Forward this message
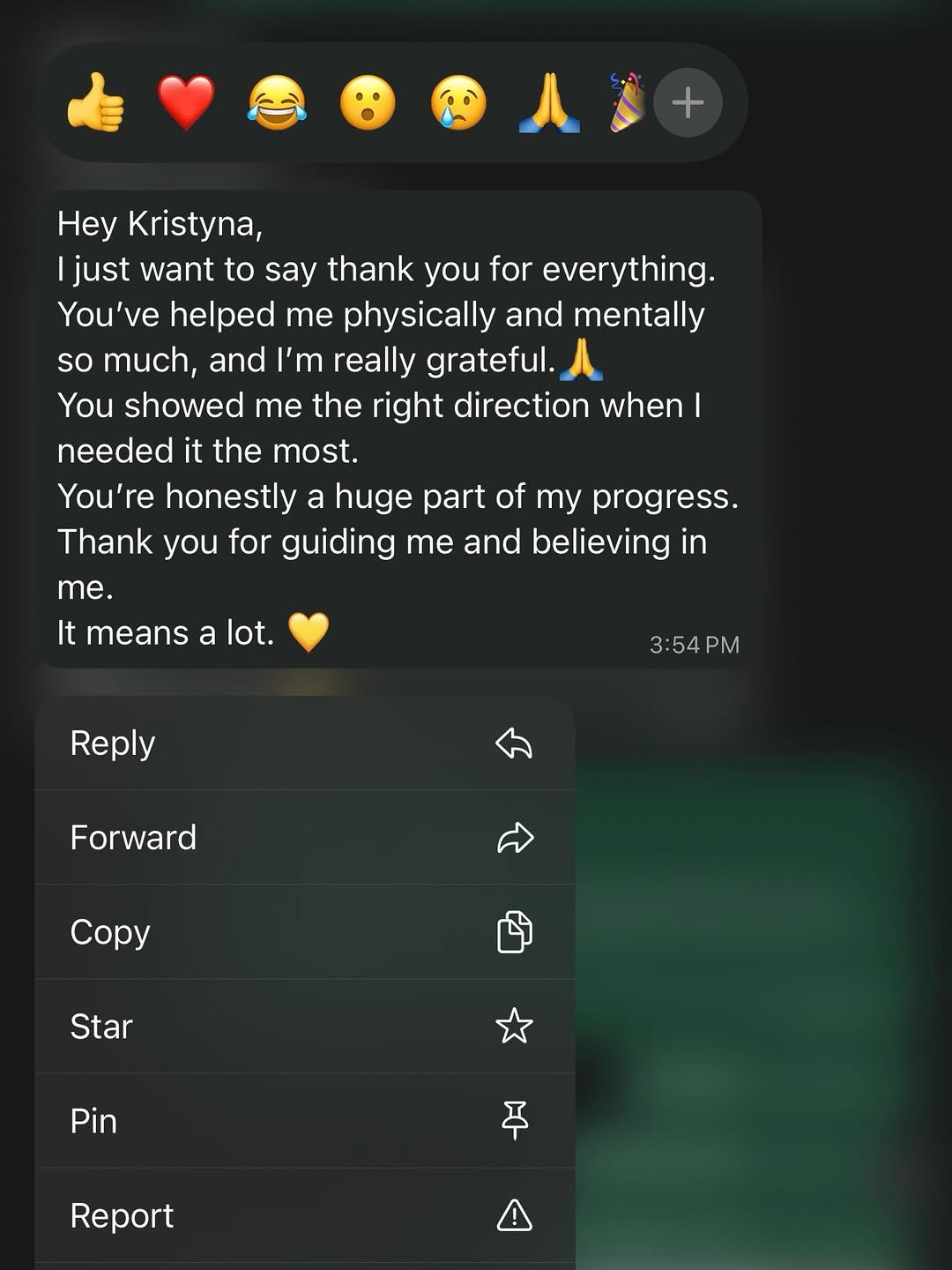 point(304,838)
